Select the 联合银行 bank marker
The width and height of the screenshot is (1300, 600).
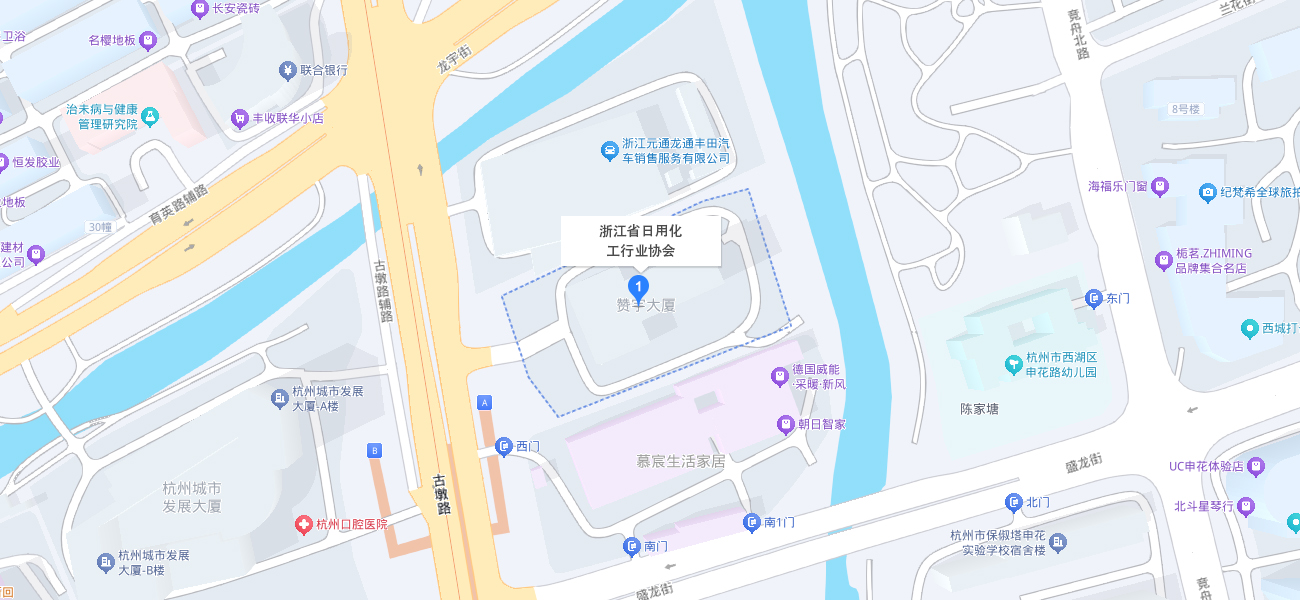pos(287,70)
